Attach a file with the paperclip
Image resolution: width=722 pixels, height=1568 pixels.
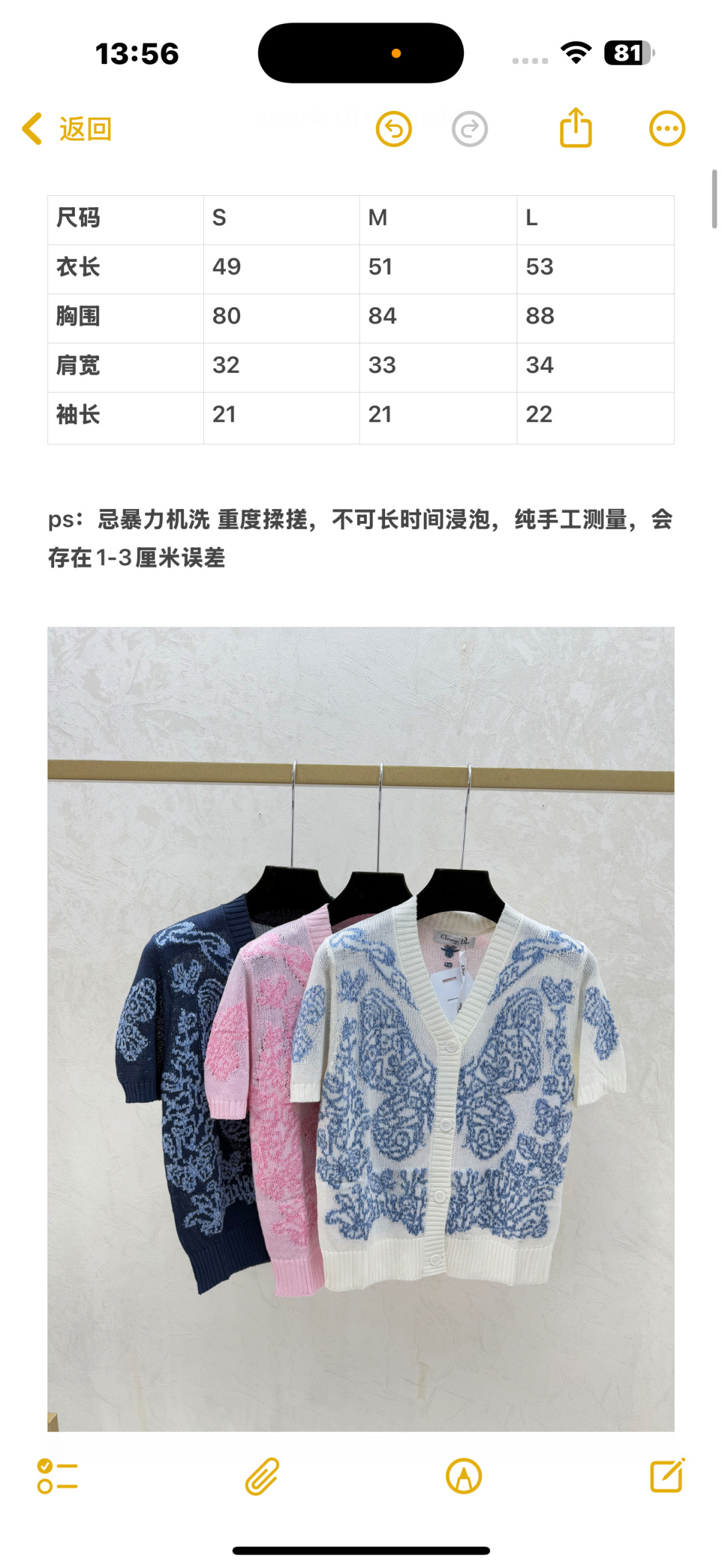261,1476
